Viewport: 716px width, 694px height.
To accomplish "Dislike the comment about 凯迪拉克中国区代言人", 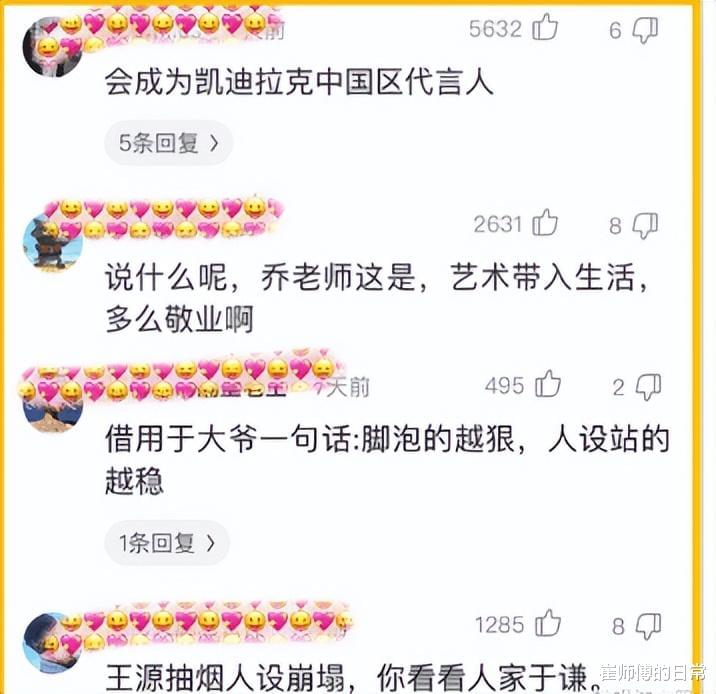I will tap(647, 30).
